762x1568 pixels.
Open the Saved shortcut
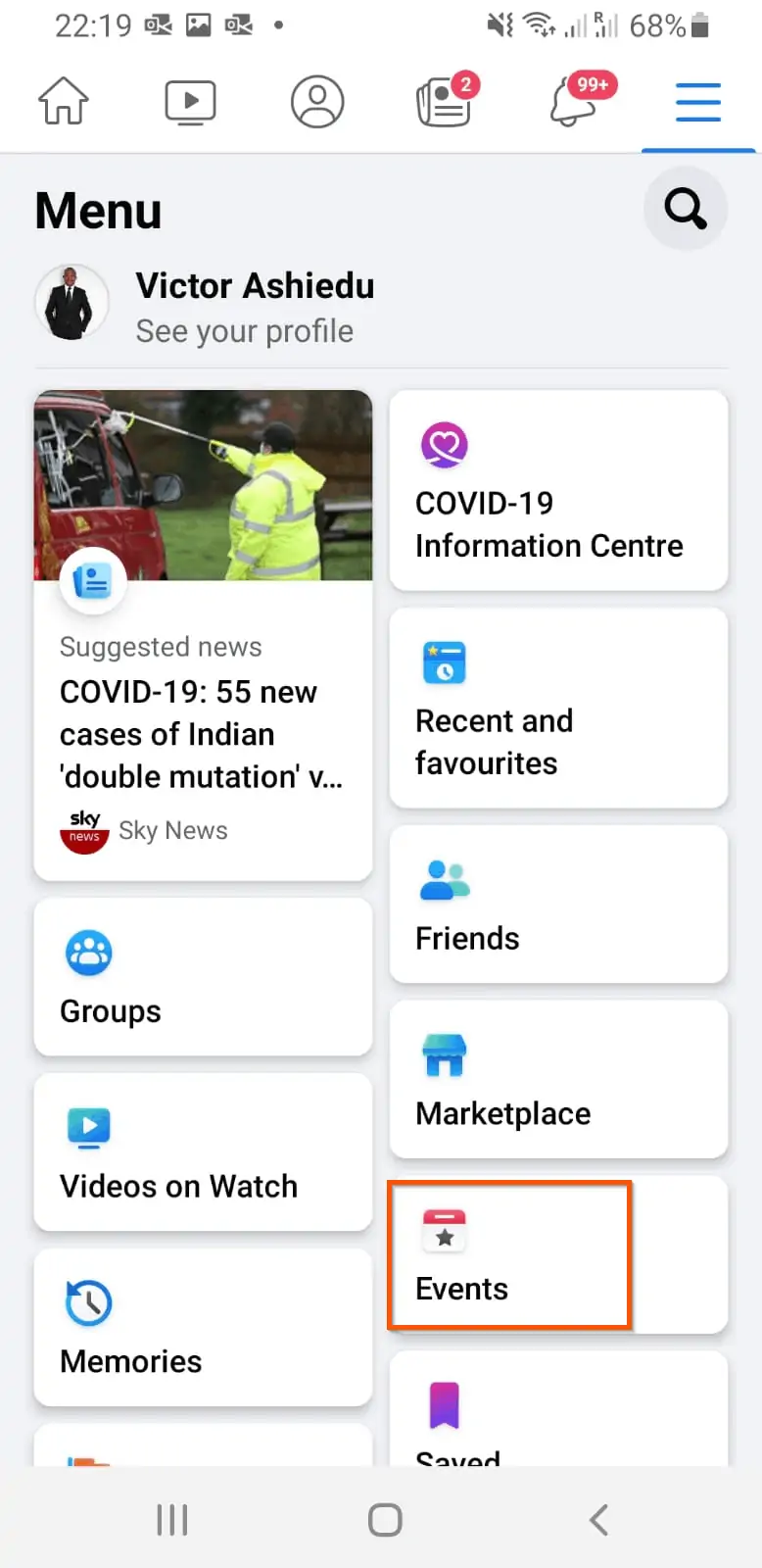click(558, 1409)
